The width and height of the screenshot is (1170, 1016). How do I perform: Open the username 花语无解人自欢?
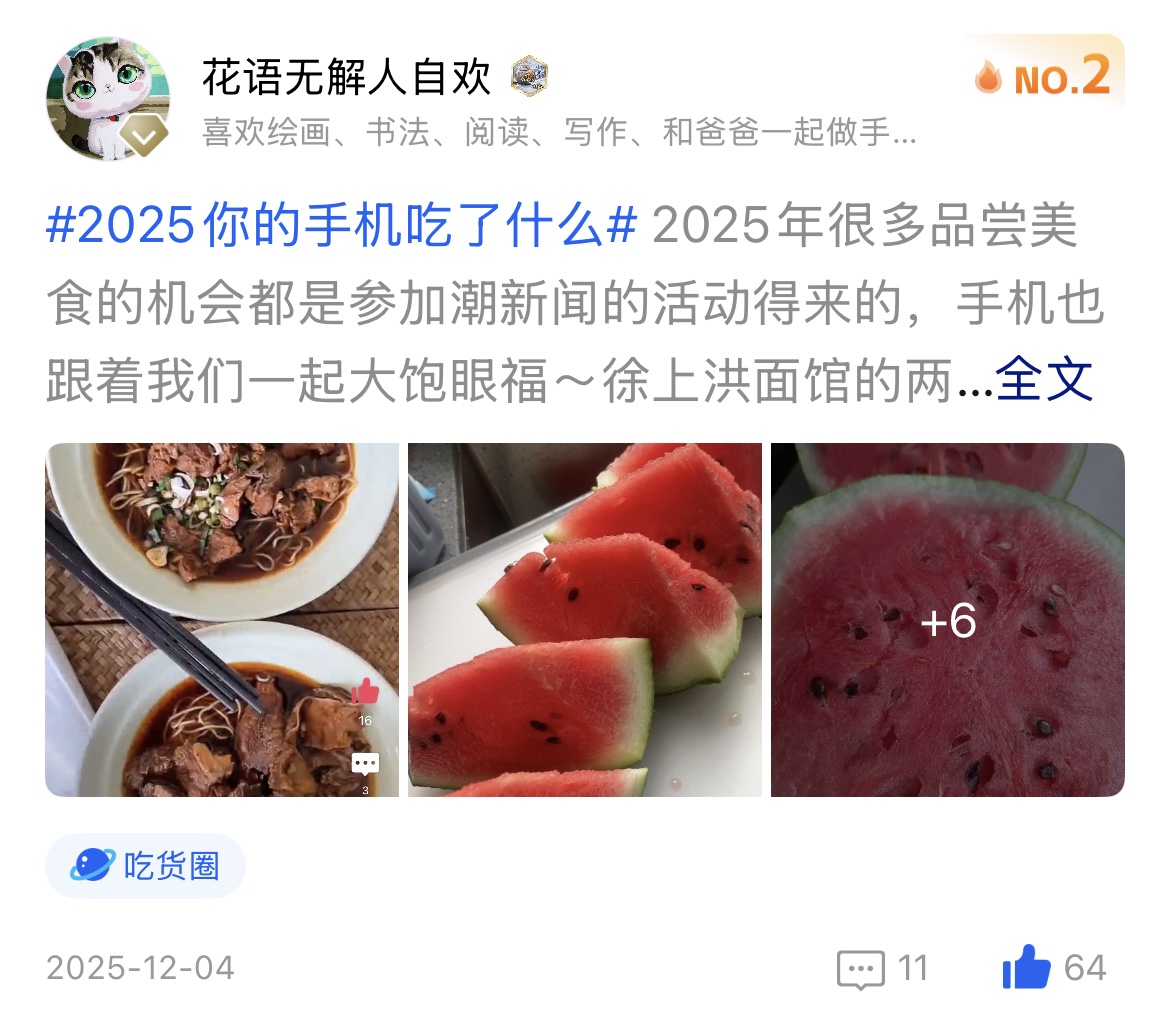point(347,77)
